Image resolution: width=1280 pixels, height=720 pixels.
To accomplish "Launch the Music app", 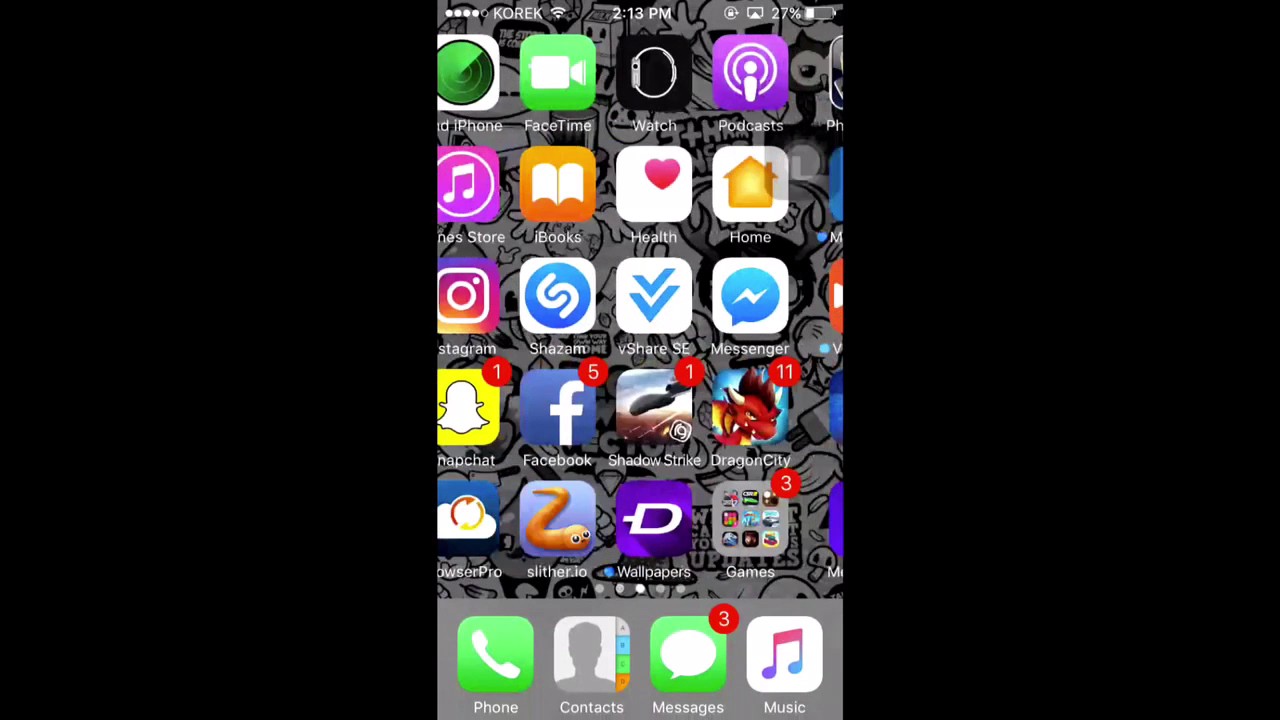I will 784,656.
